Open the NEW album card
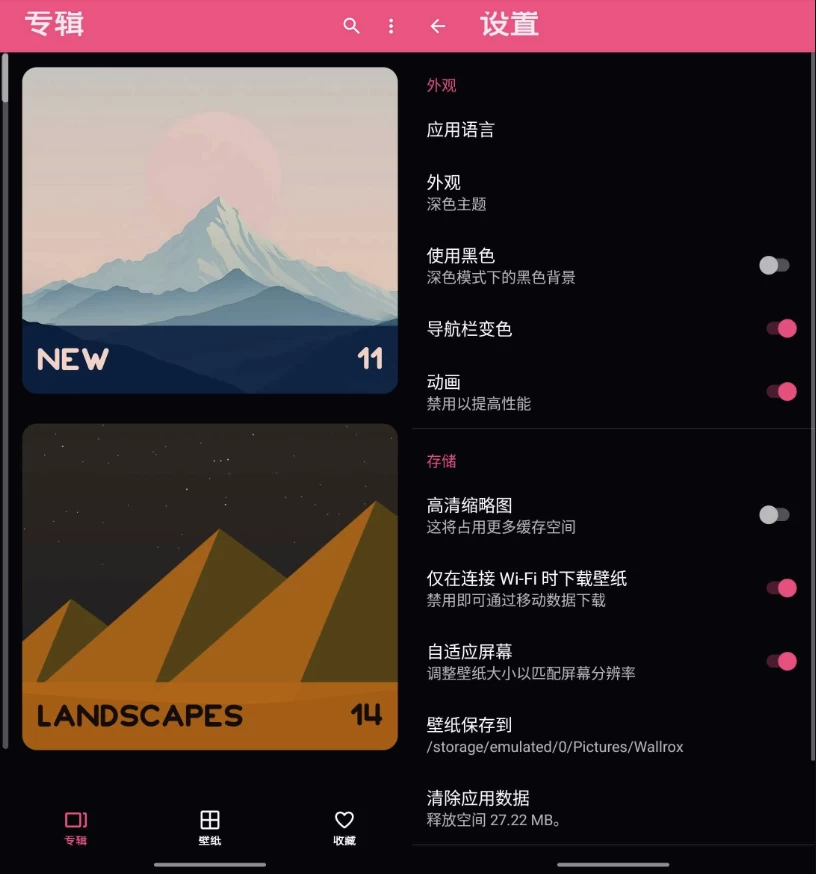This screenshot has height=874, width=816. point(210,230)
